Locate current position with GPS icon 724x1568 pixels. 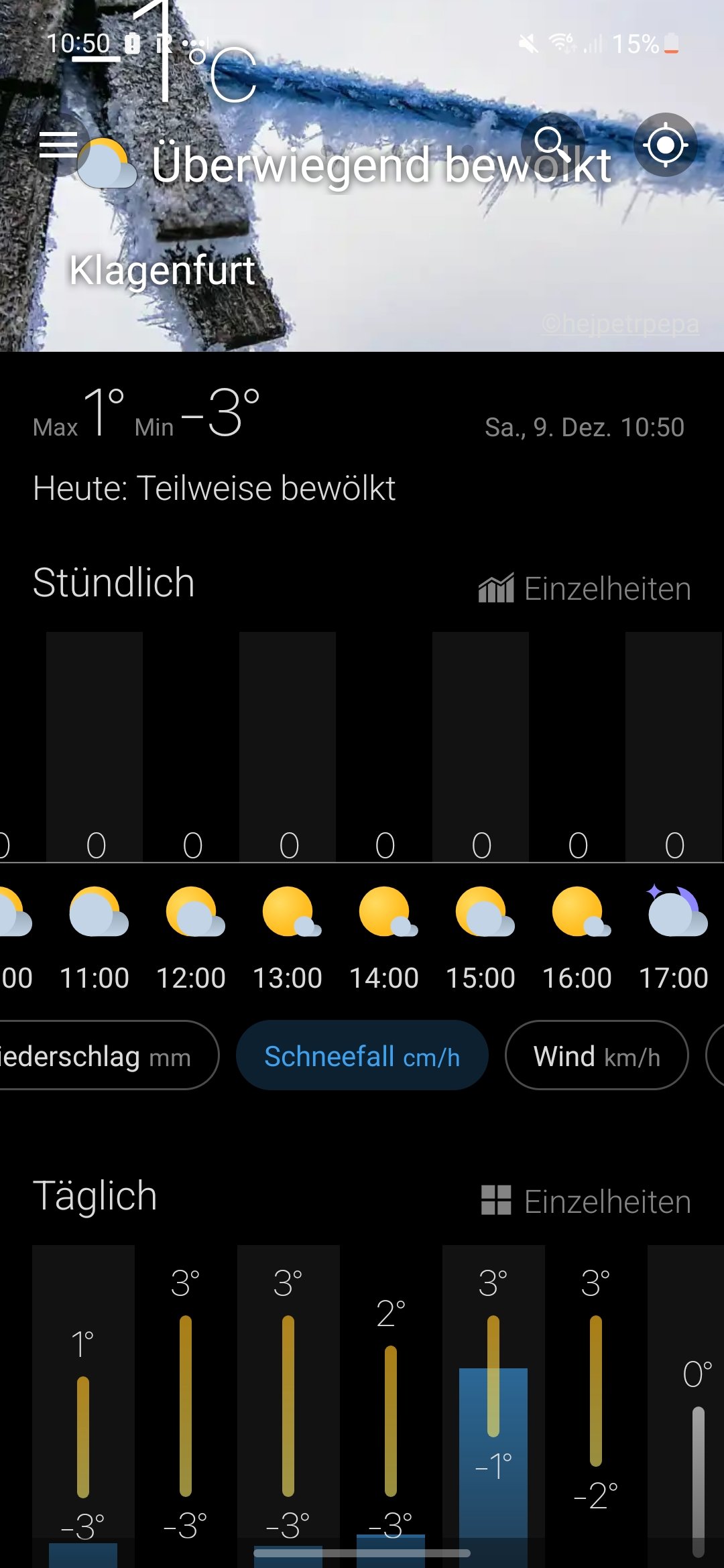click(665, 144)
